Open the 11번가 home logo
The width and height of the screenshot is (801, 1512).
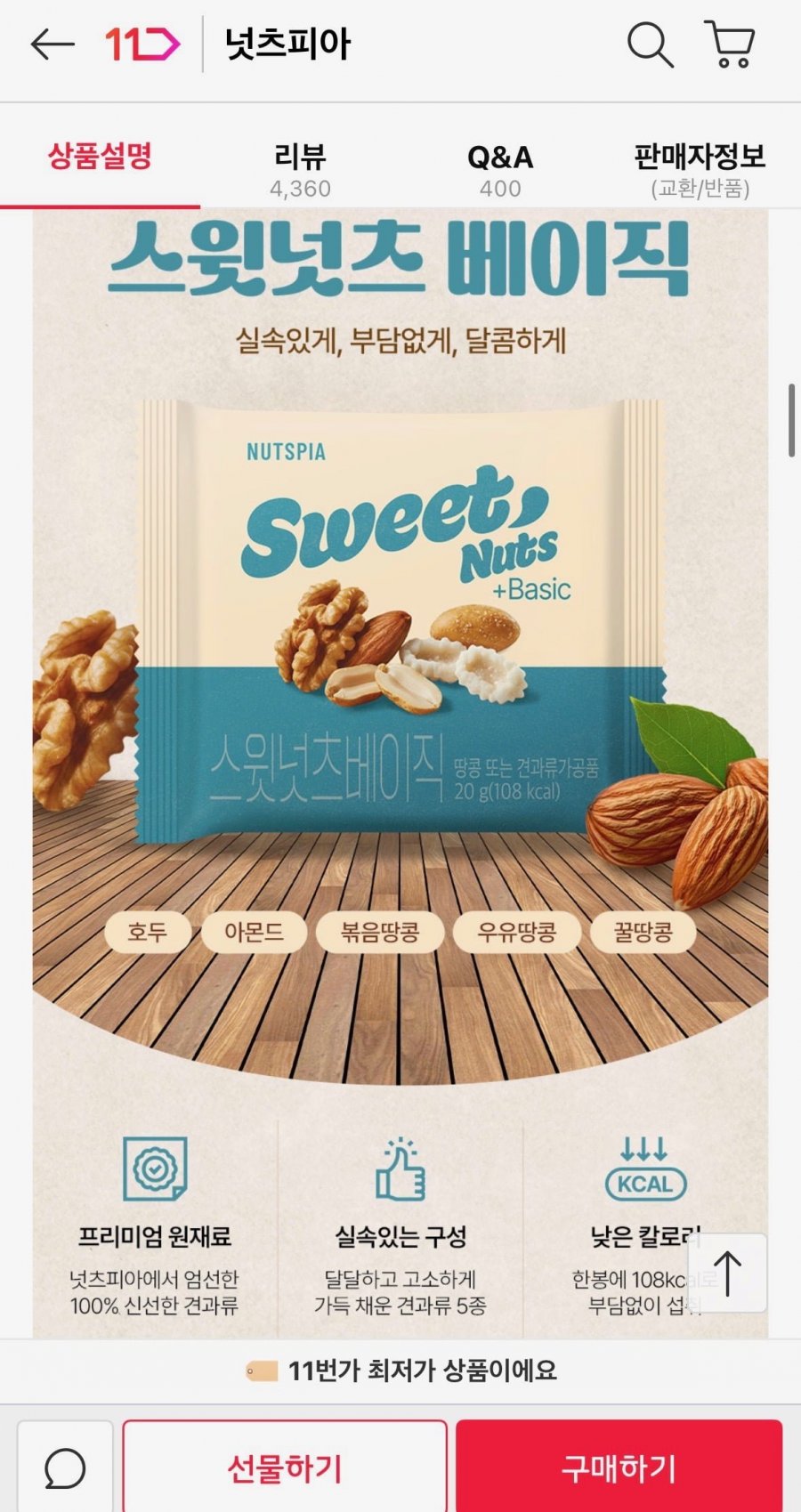click(x=142, y=44)
